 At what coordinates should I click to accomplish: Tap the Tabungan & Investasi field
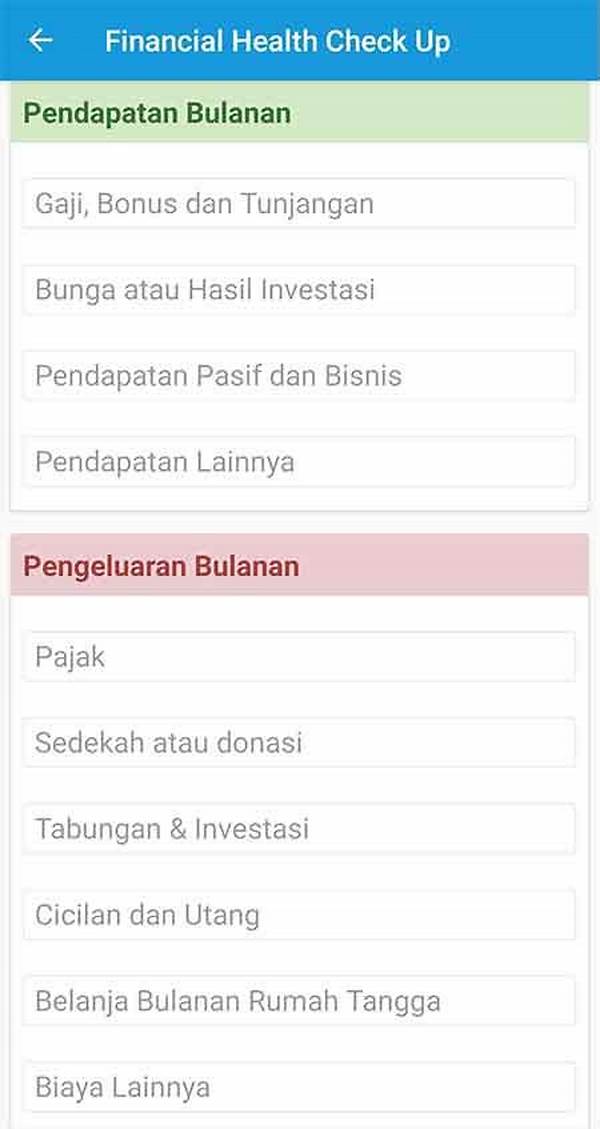[x=298, y=829]
